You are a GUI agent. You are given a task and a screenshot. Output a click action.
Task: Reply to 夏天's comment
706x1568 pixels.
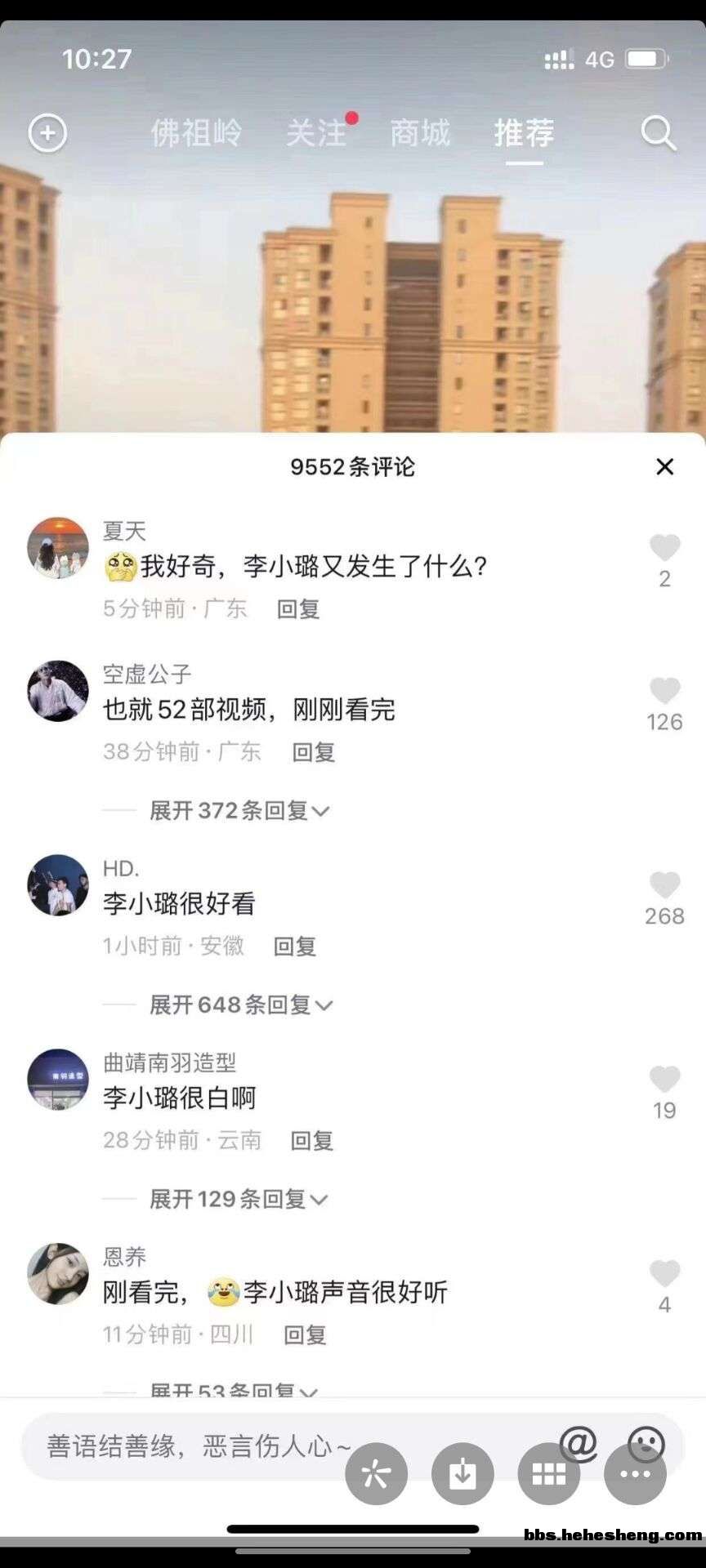click(297, 609)
